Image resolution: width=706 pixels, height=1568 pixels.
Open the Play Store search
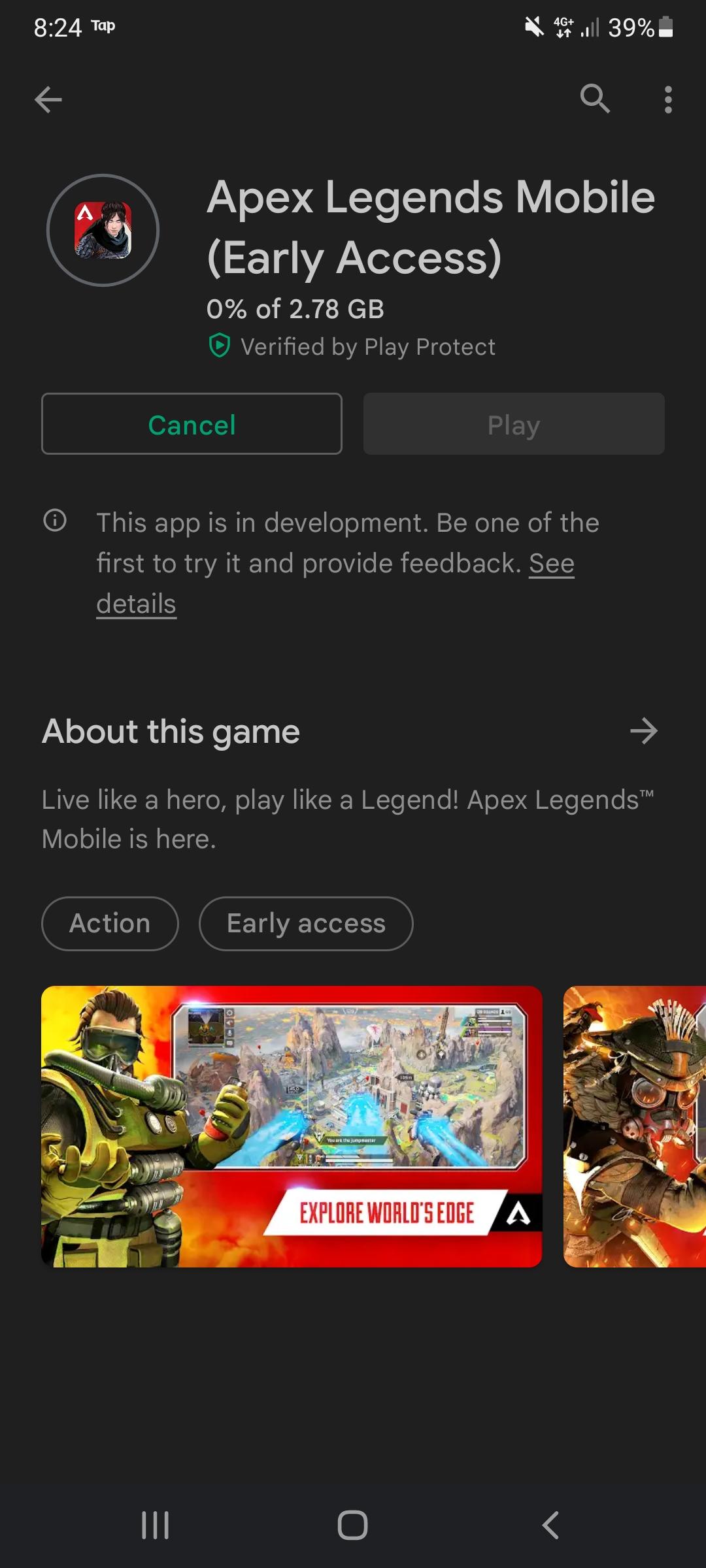point(596,99)
